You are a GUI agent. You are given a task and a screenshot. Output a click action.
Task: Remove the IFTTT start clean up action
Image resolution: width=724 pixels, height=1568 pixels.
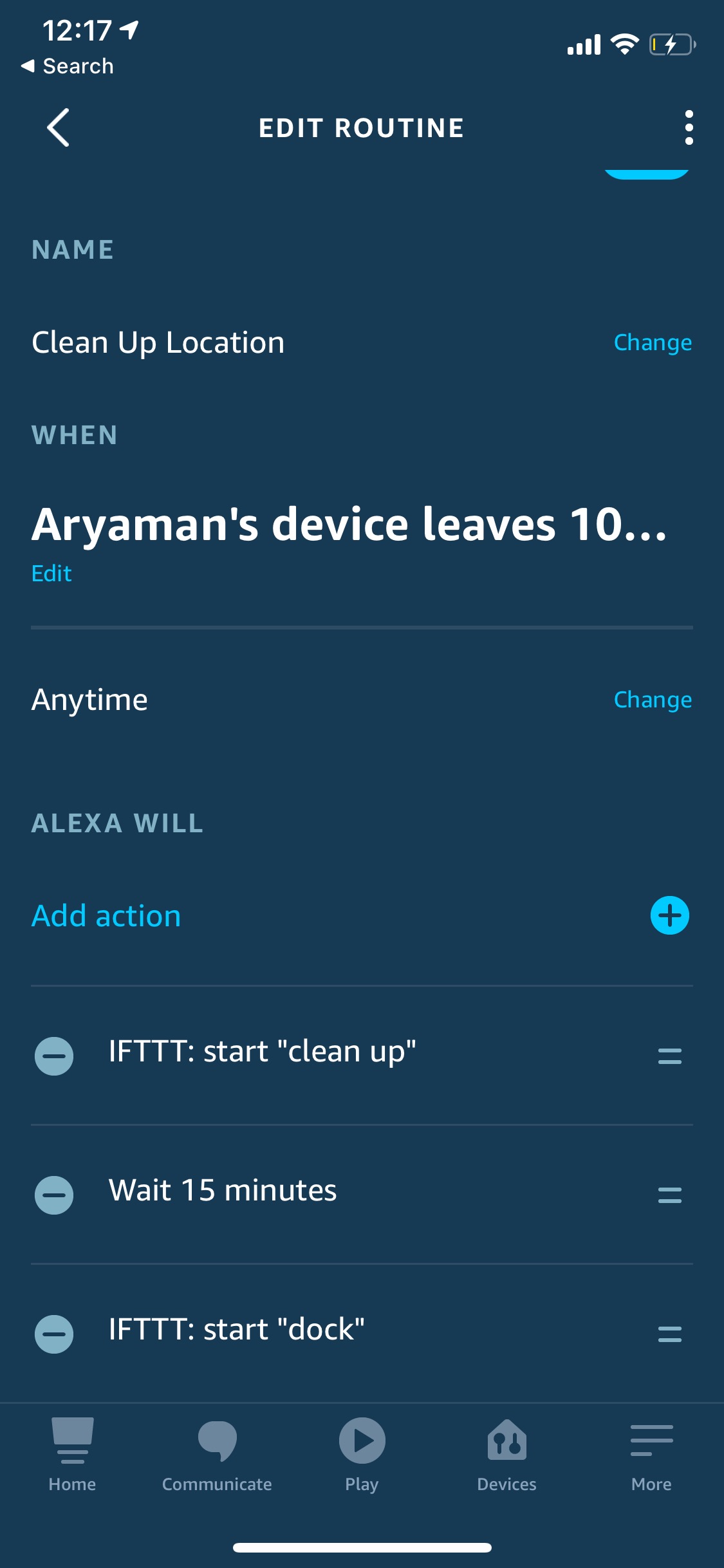coord(55,1055)
